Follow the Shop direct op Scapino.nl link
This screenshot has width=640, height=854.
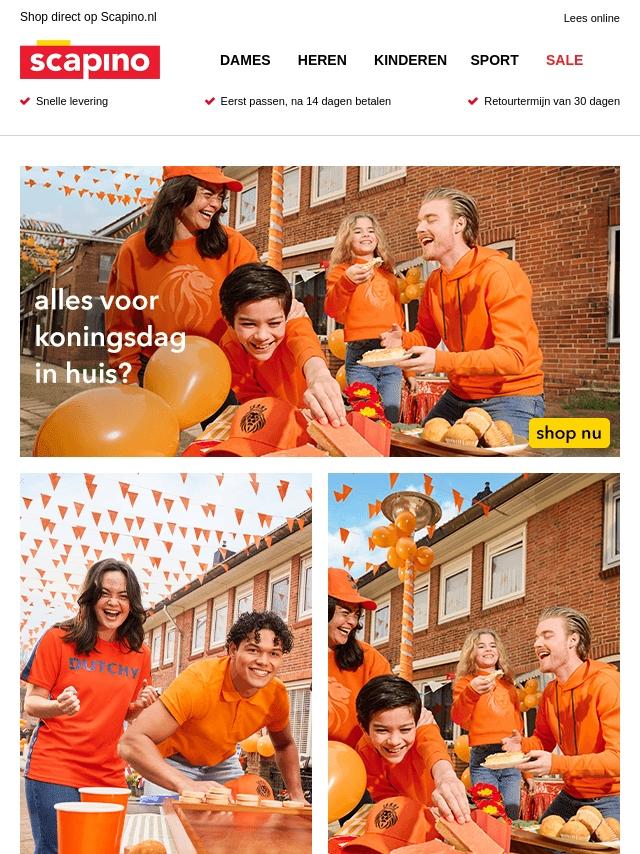coord(88,17)
